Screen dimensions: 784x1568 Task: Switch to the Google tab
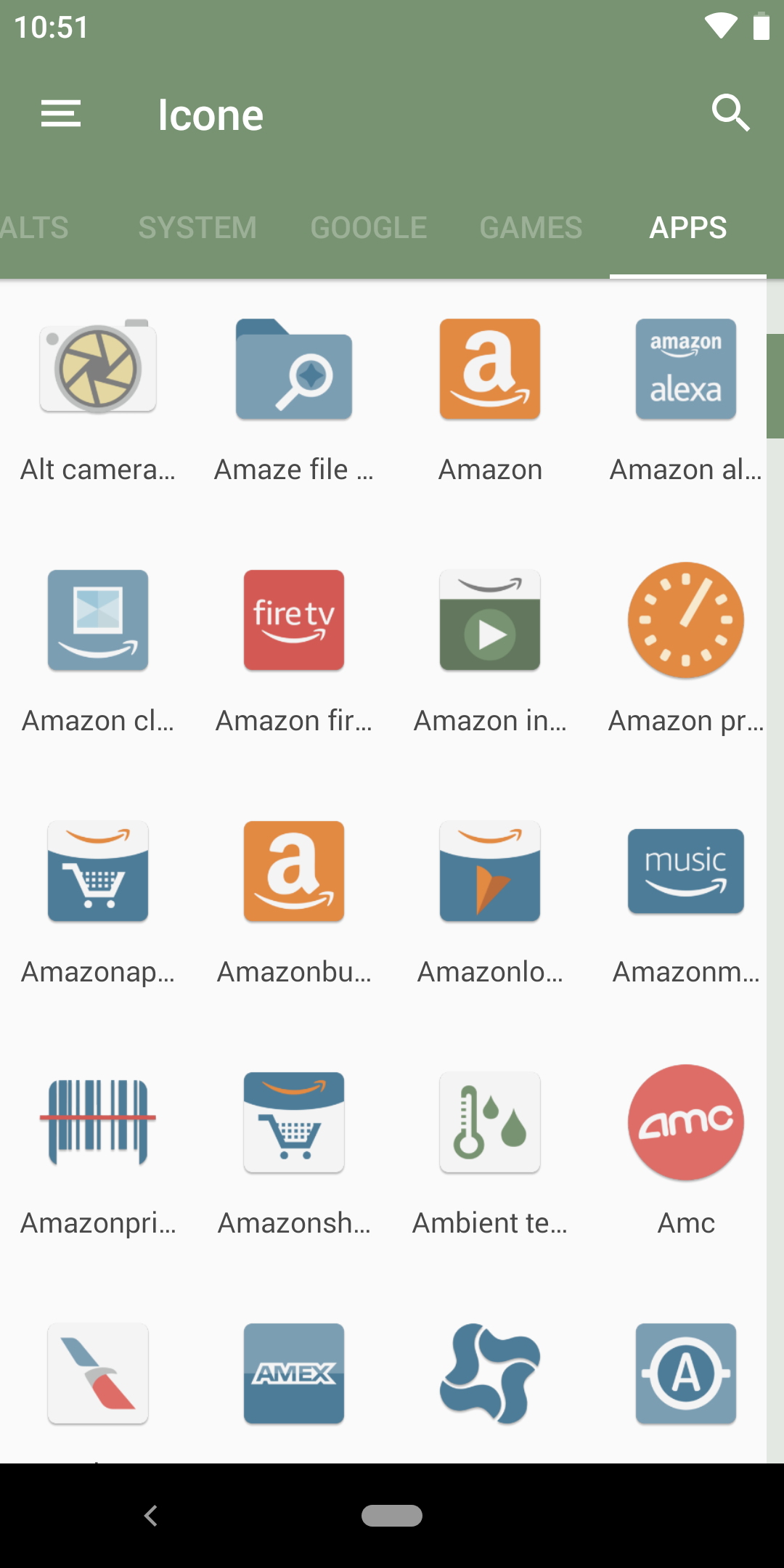369,228
